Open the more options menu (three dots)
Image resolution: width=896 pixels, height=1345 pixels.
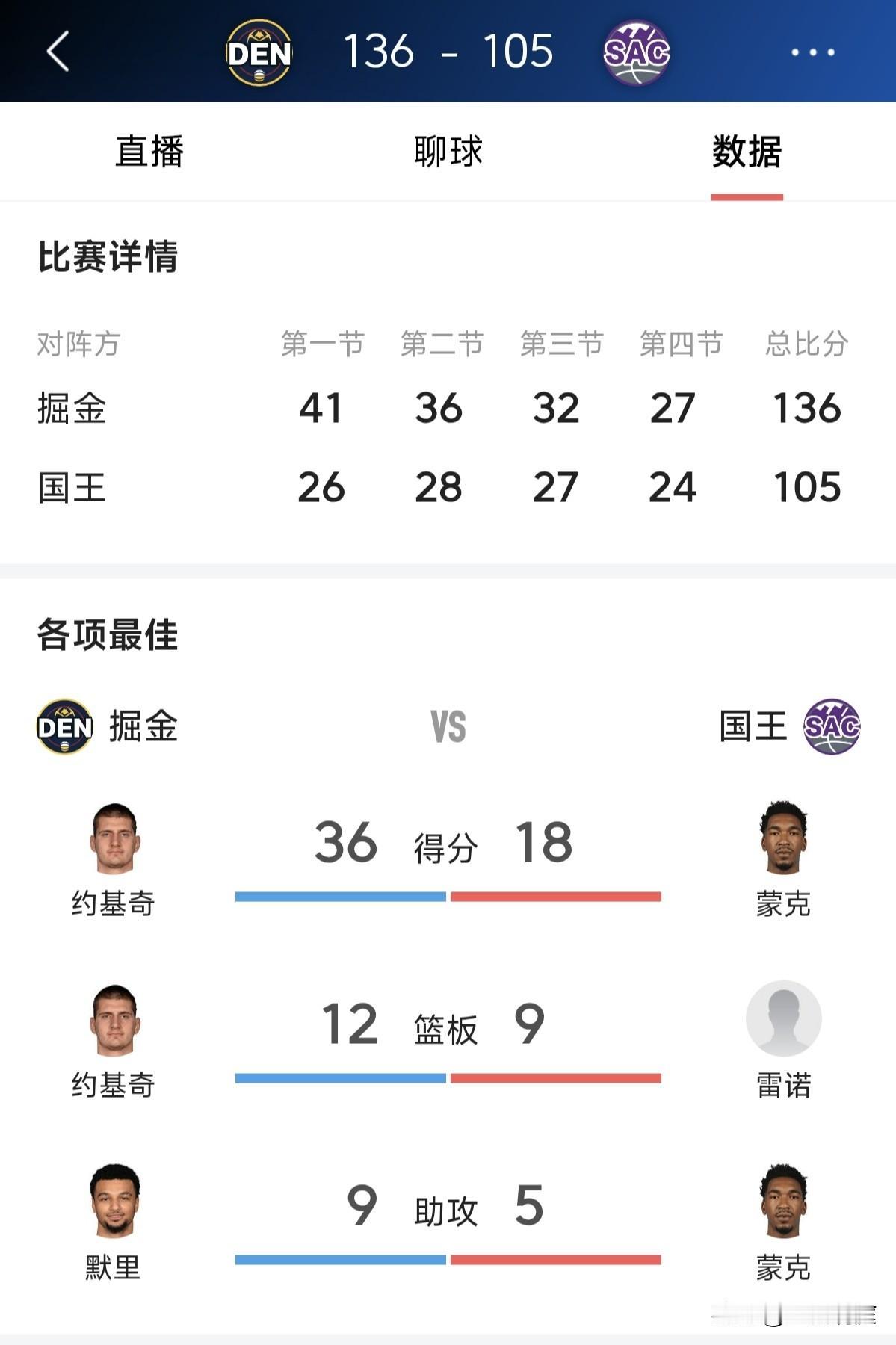[815, 52]
